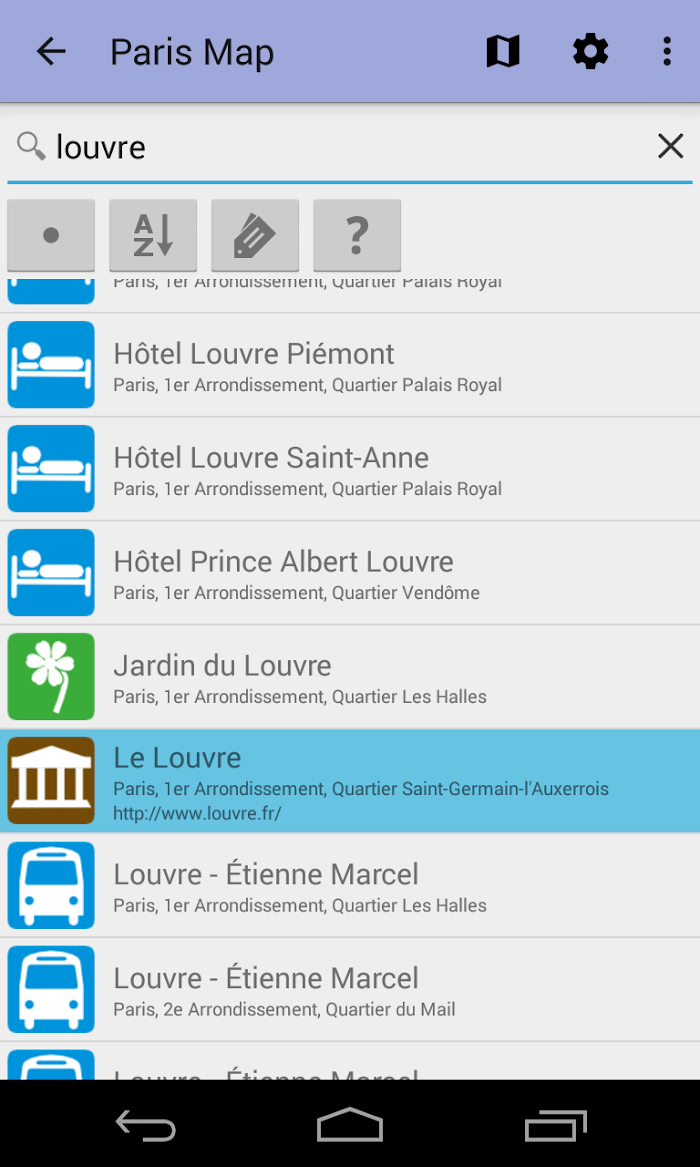The height and width of the screenshot is (1167, 700).
Task: Open recent apps from navigation bar
Action: (556, 1125)
